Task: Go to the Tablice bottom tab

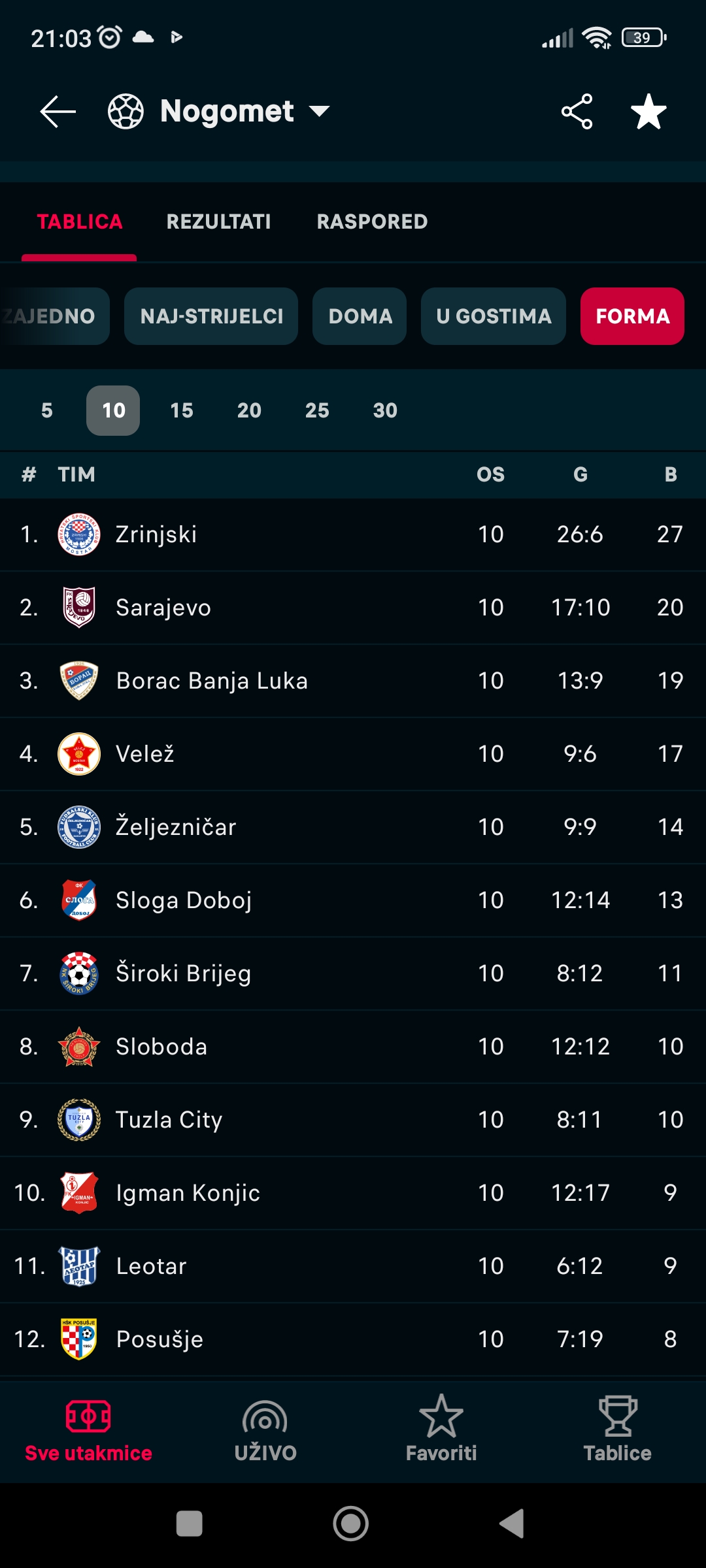Action: click(618, 1431)
